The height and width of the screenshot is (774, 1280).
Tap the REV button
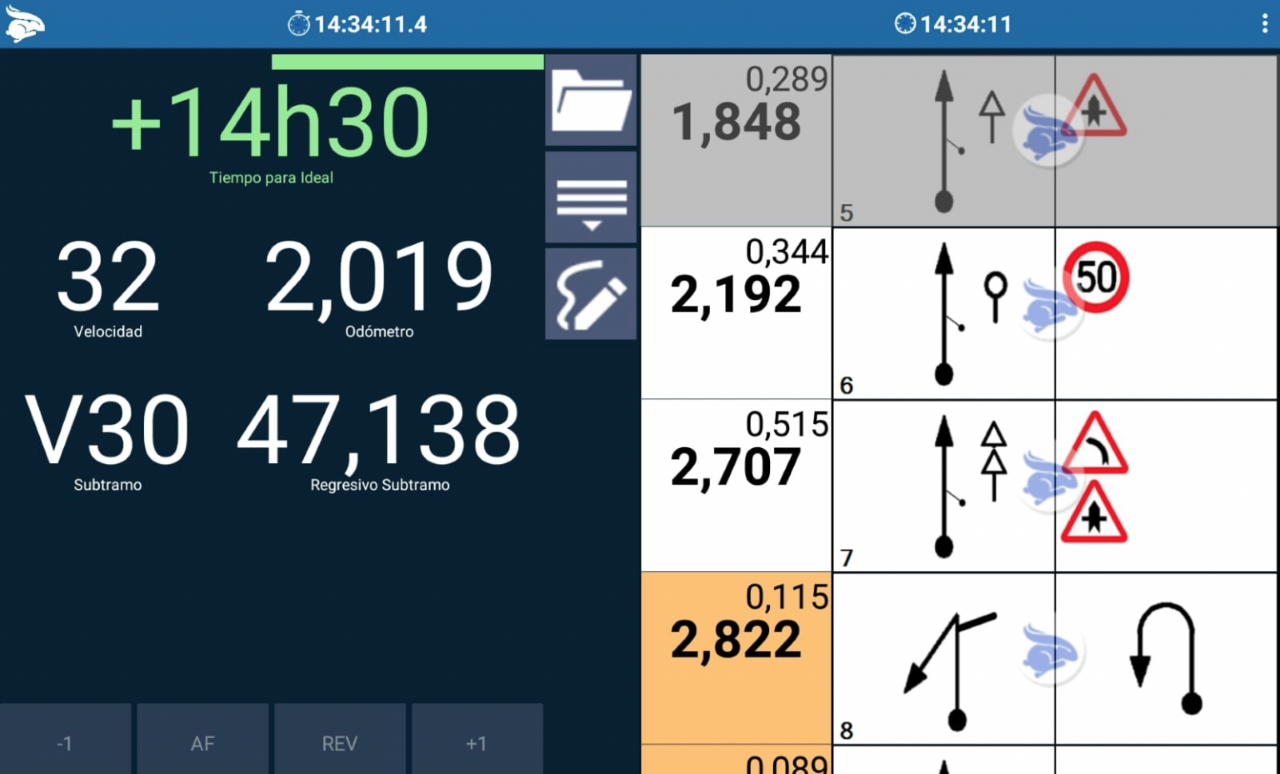point(340,741)
